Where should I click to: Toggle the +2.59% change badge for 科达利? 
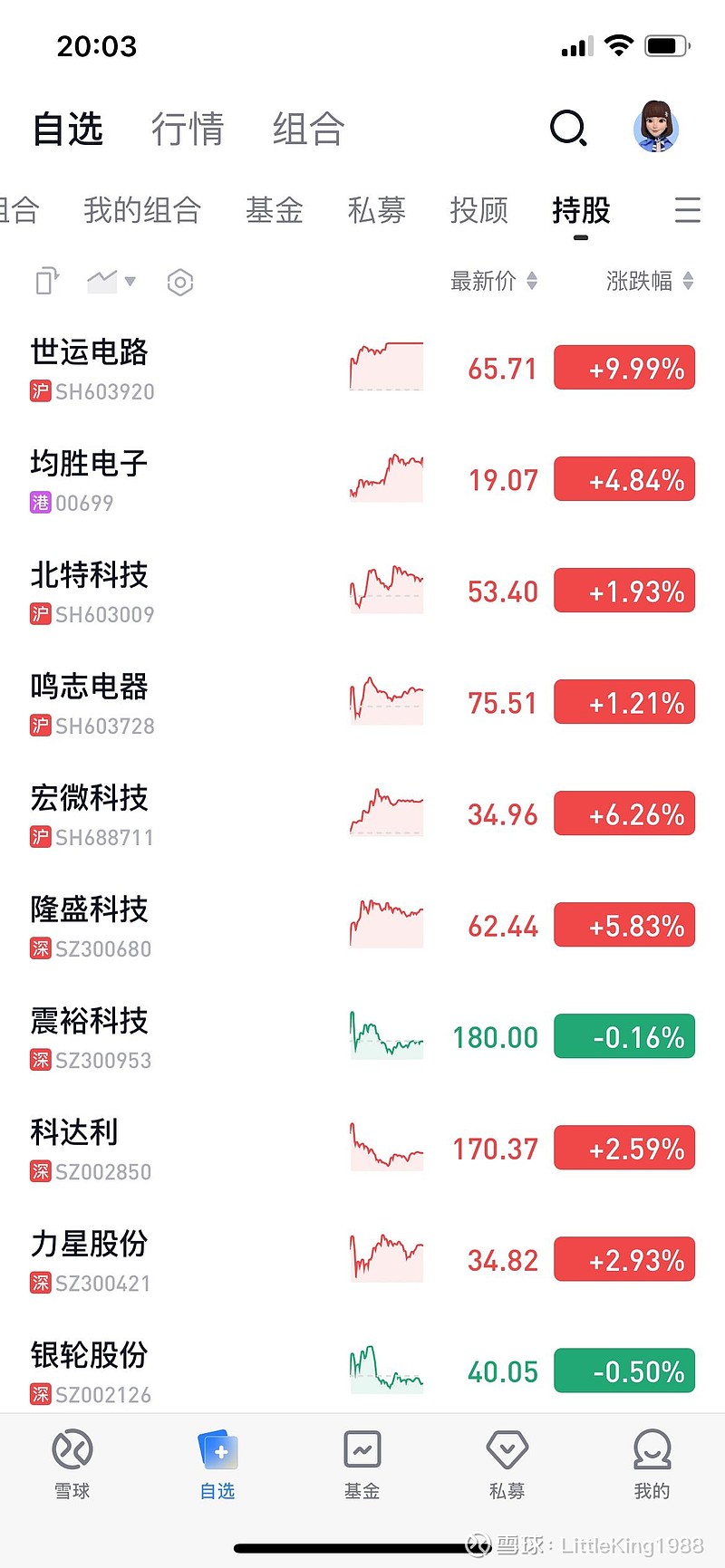624,1149
